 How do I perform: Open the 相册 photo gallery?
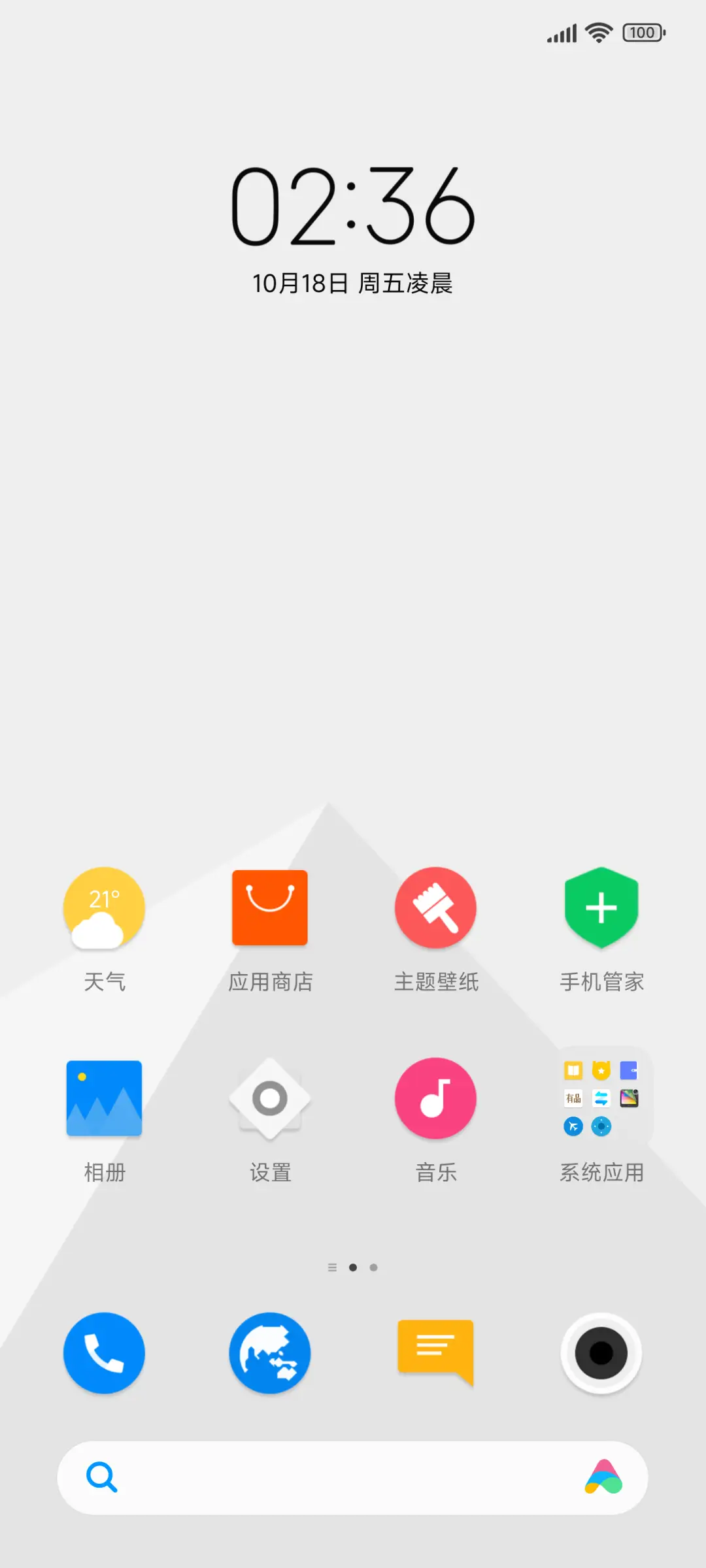click(104, 1098)
